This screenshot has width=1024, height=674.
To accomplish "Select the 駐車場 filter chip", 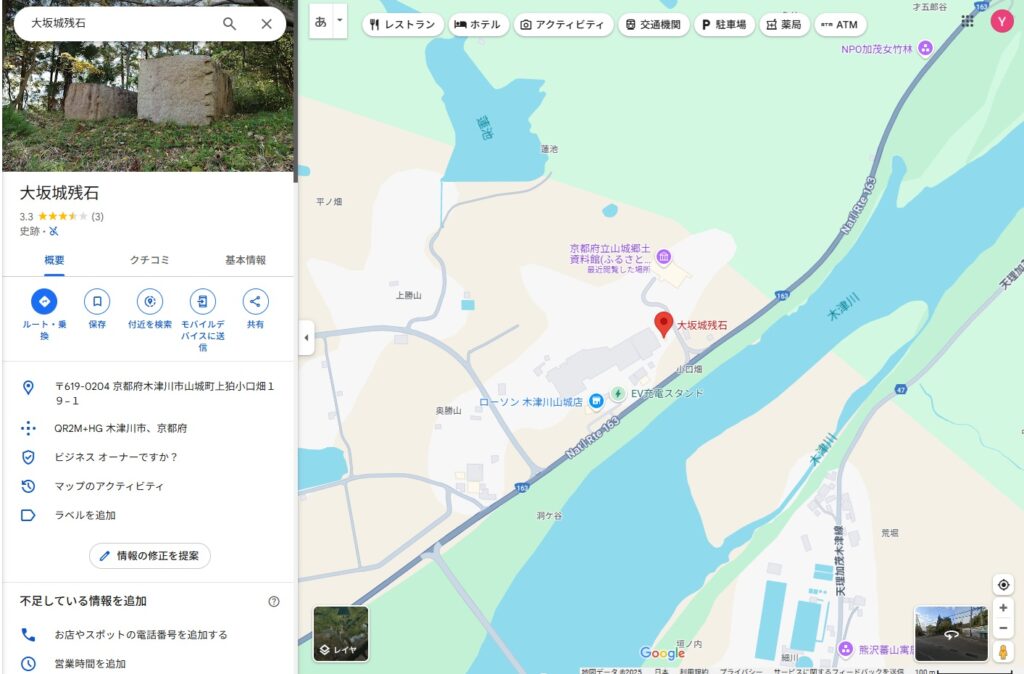I will point(724,24).
